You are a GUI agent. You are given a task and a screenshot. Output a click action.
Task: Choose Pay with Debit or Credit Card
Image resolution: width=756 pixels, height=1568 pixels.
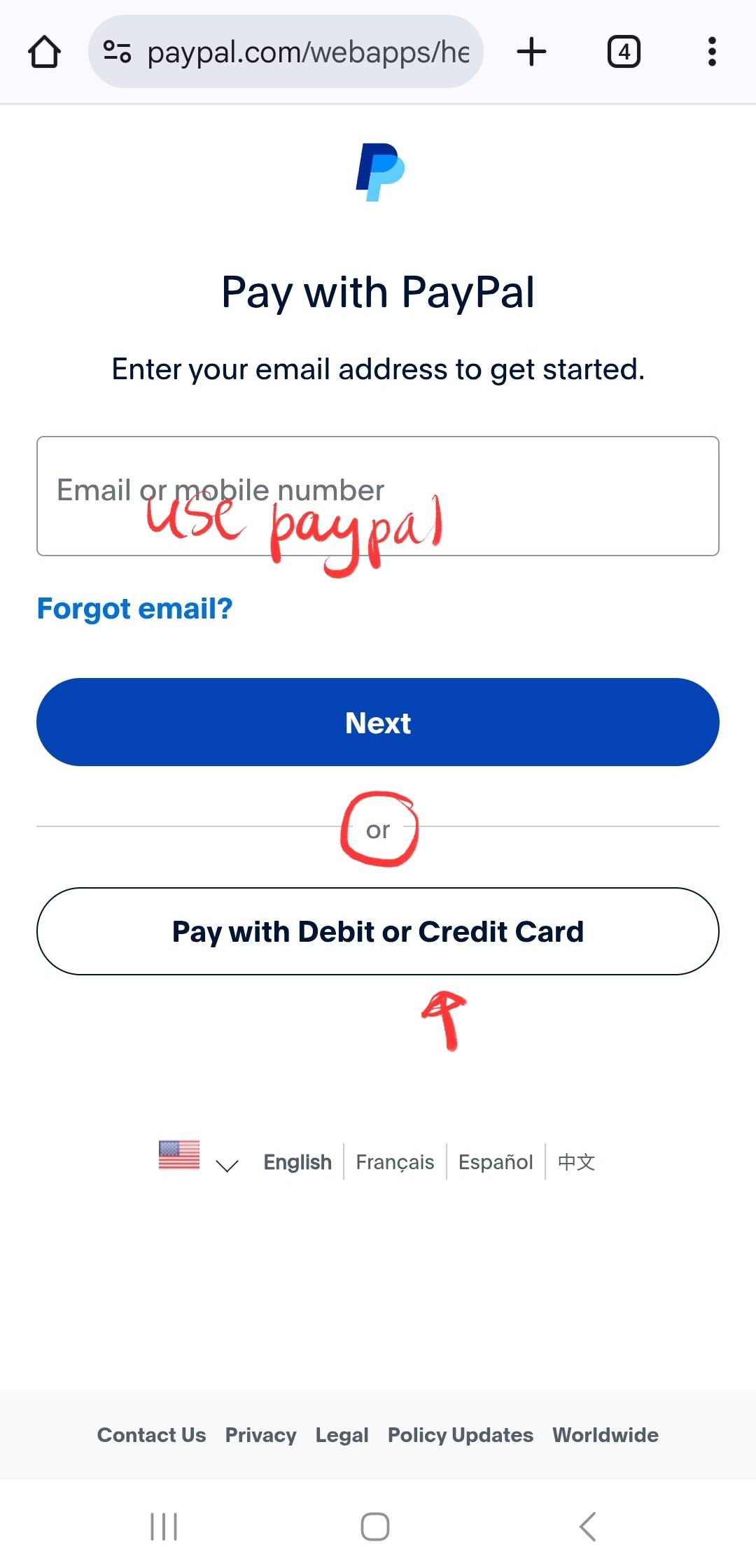coord(378,931)
